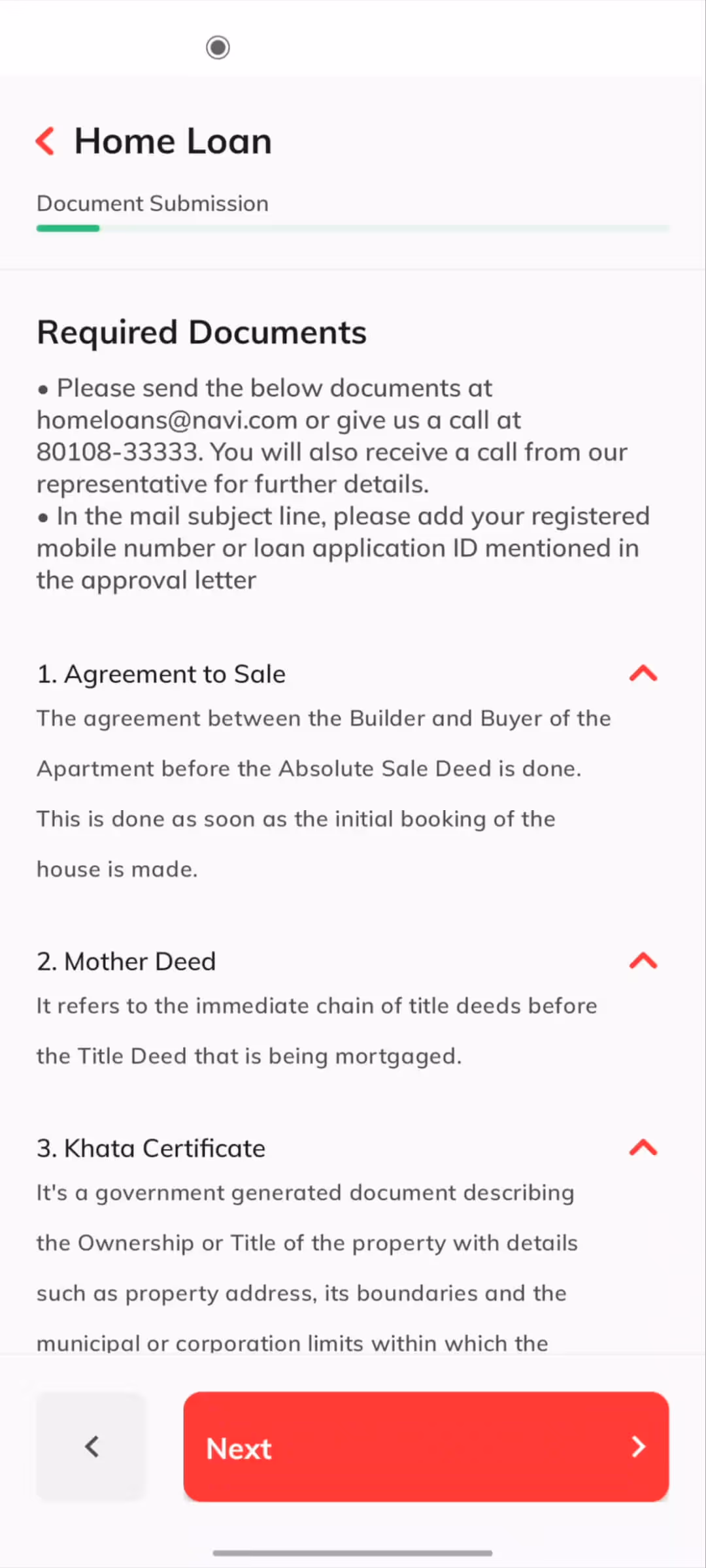Screen dimensions: 706x1568
Task: Tap the Next button
Action: tap(426, 1446)
